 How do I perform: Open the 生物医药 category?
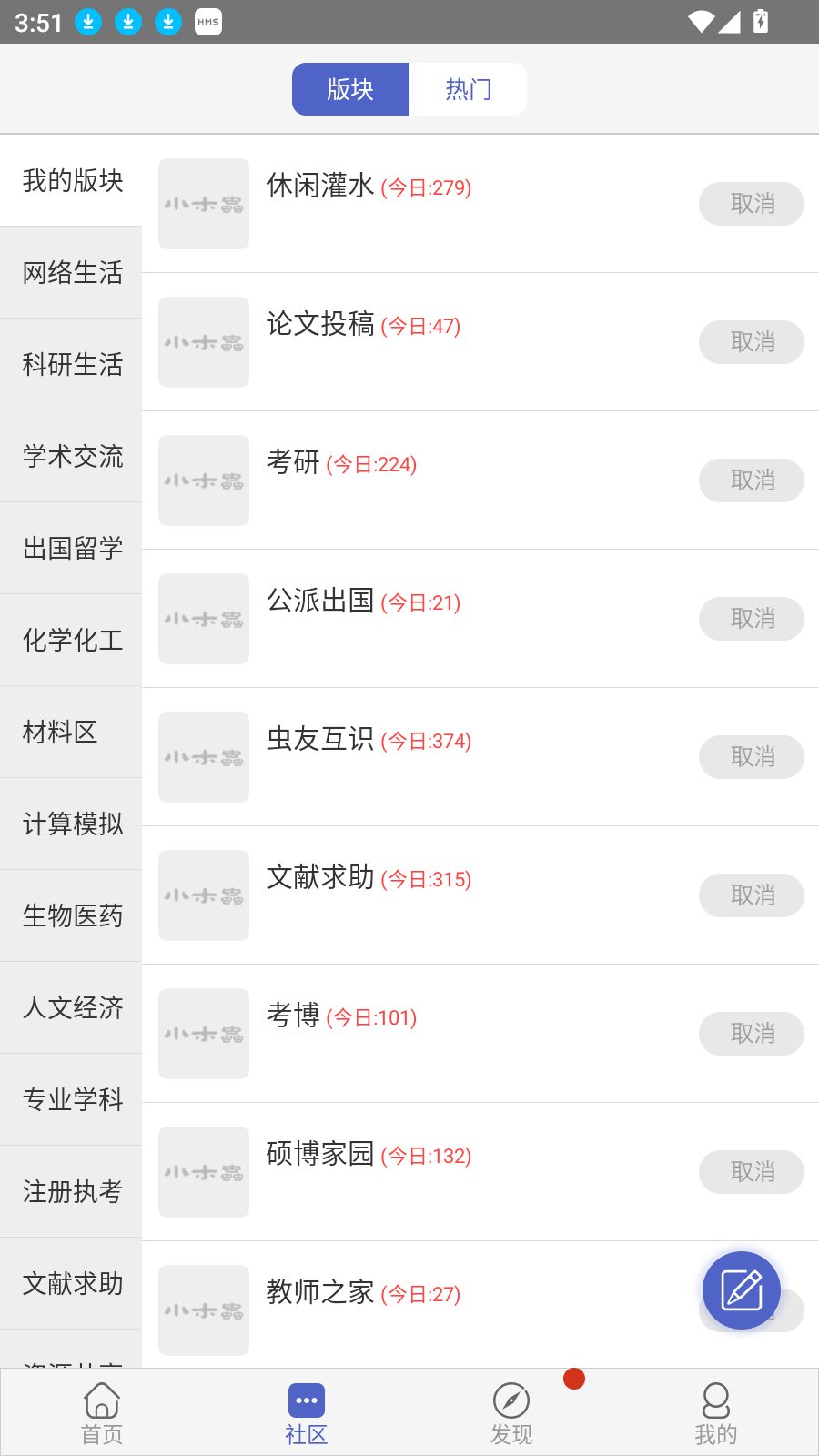pyautogui.click(x=71, y=916)
